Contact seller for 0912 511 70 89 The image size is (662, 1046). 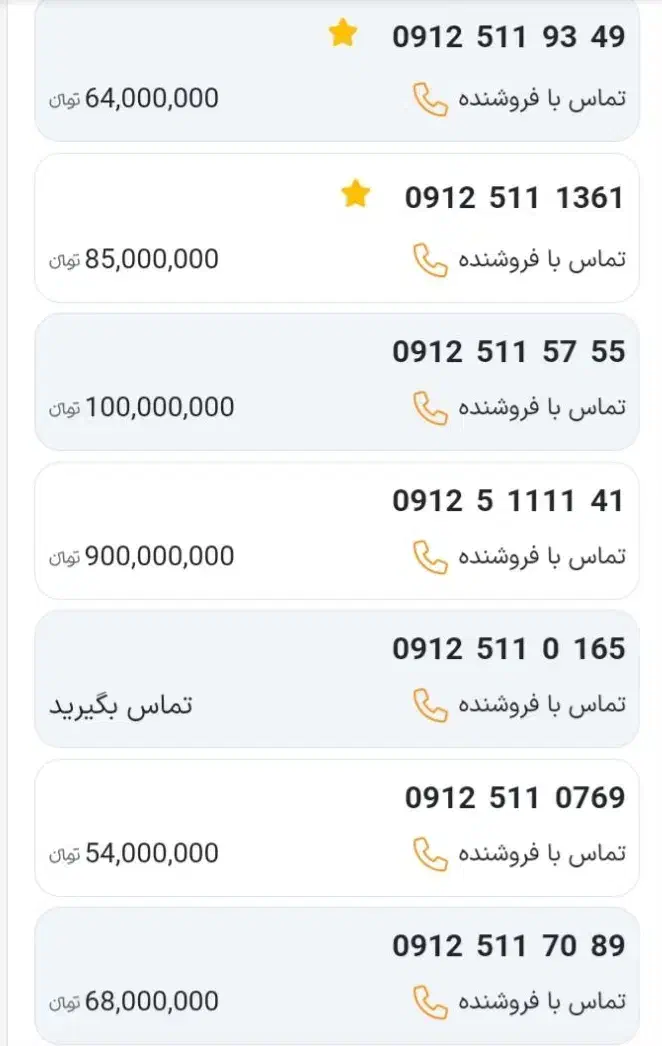click(520, 1001)
